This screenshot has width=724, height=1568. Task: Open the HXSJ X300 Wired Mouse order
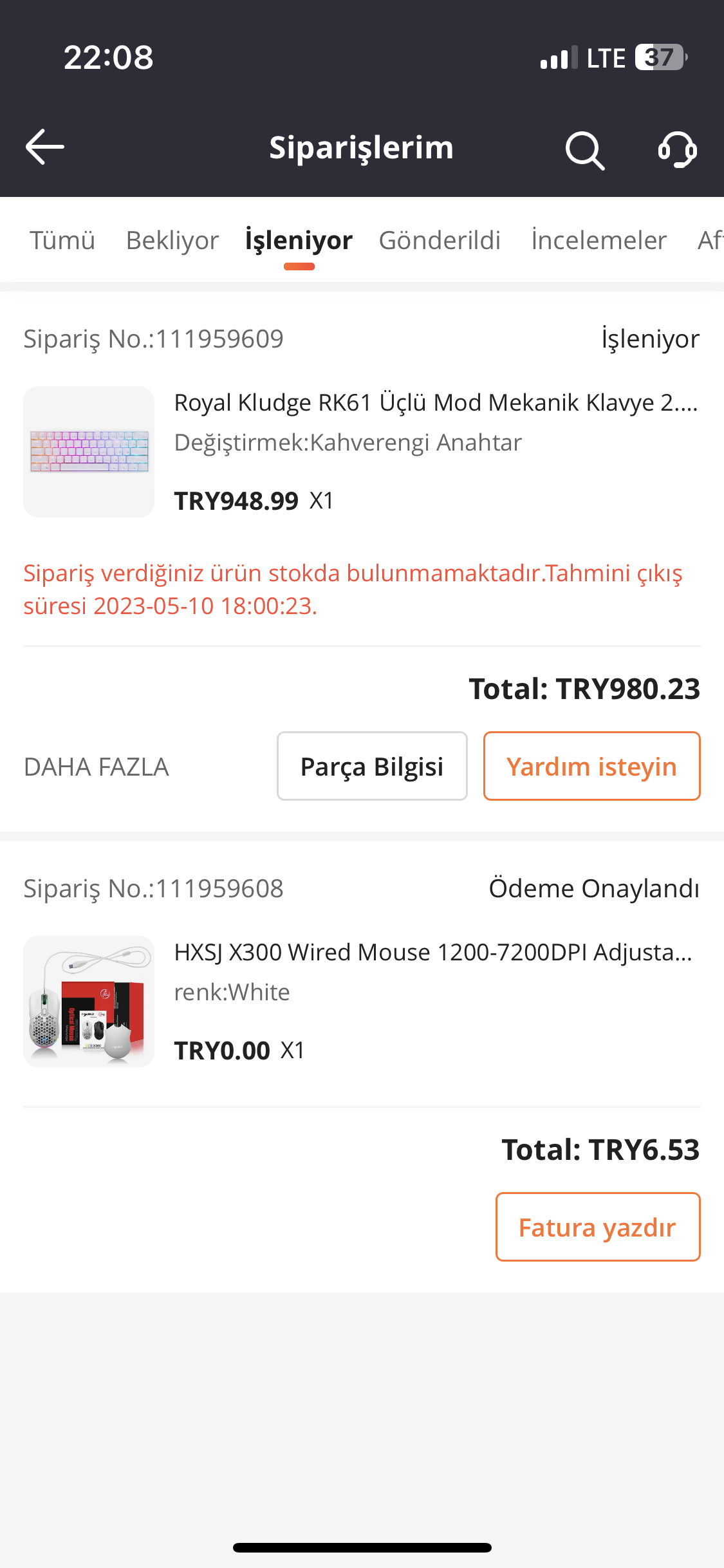click(432, 953)
